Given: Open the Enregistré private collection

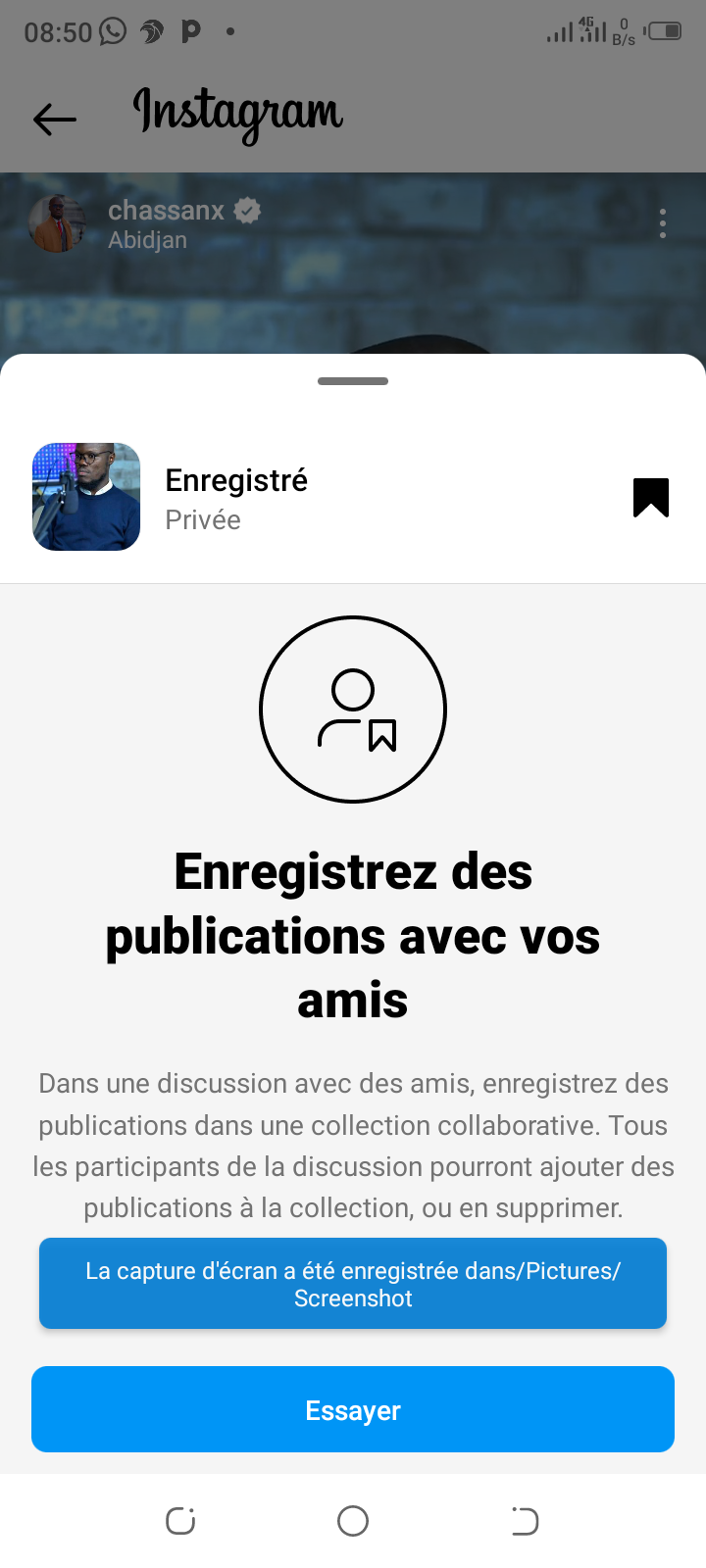Looking at the screenshot, I should (235, 498).
